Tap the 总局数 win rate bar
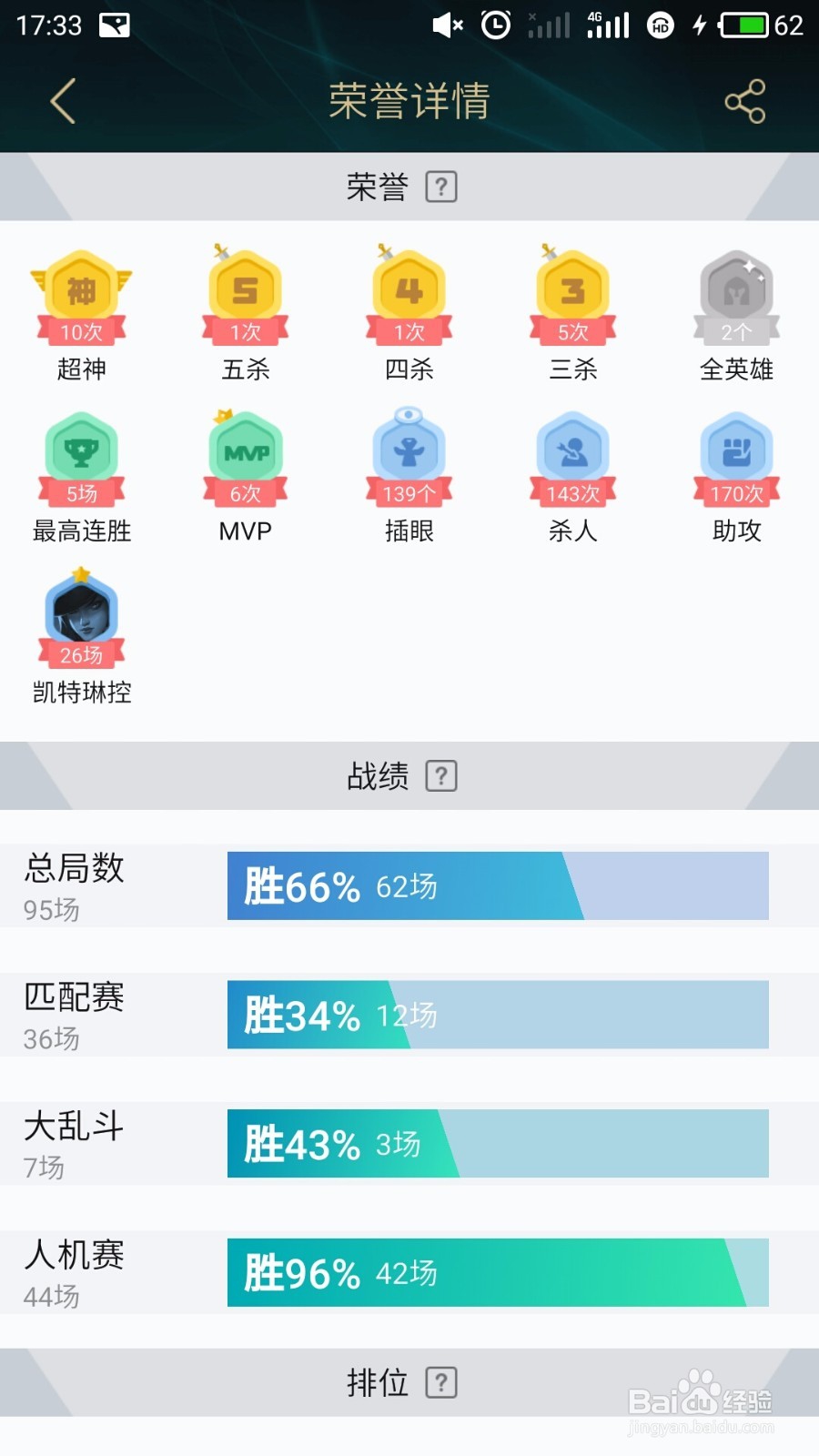The image size is (819, 1456). 496,886
